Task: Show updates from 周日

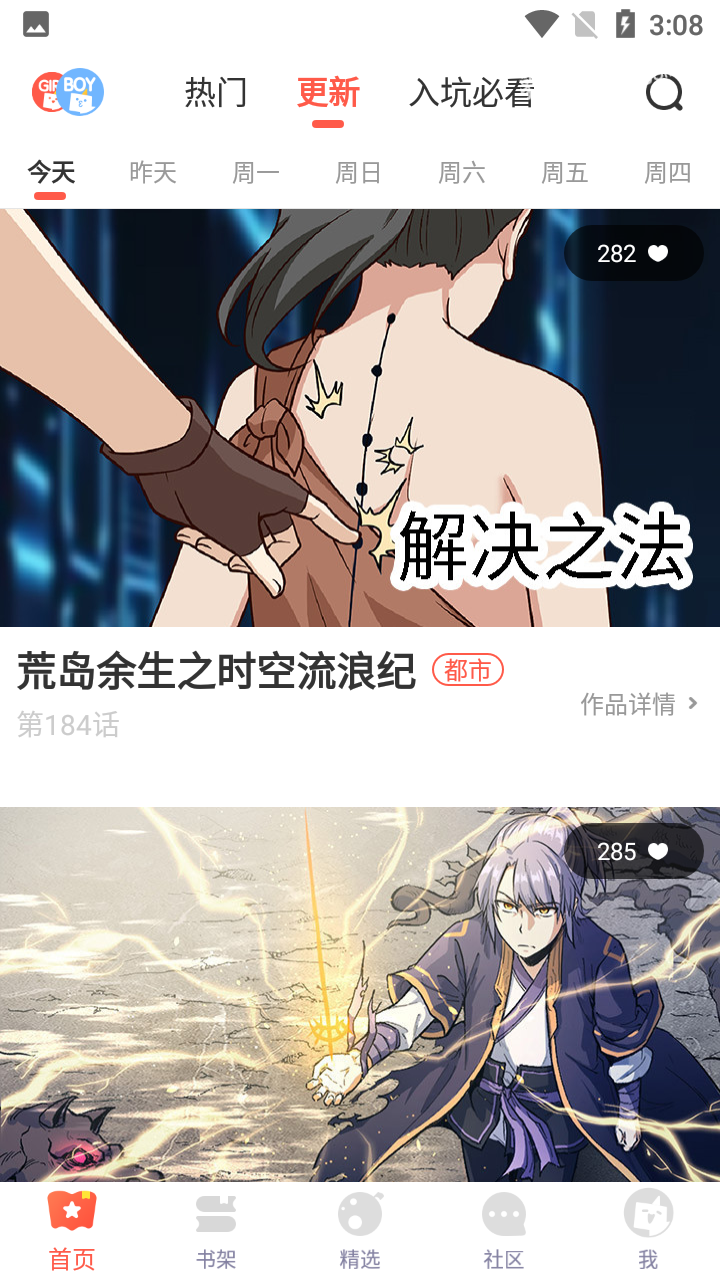Action: point(358,173)
